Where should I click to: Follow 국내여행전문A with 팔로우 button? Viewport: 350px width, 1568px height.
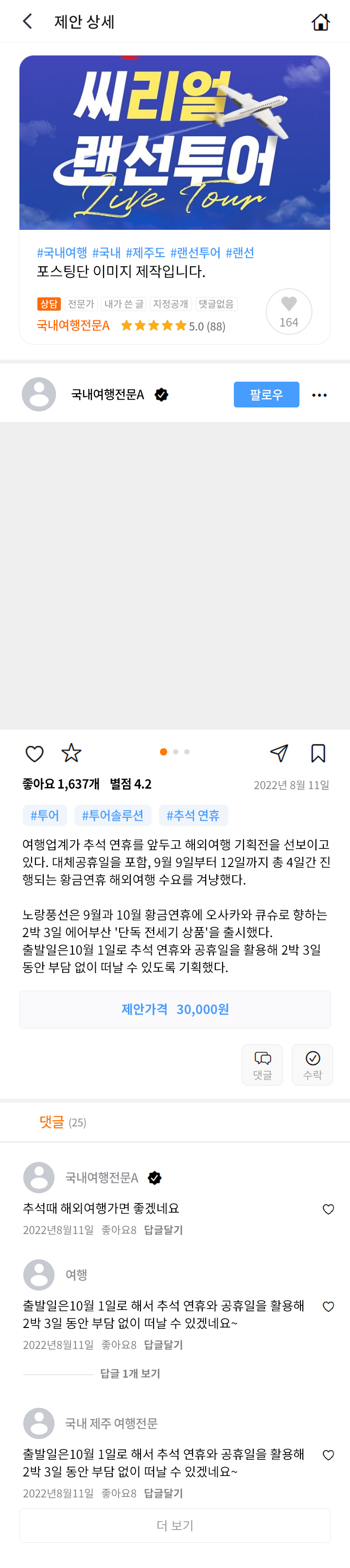pyautogui.click(x=266, y=394)
